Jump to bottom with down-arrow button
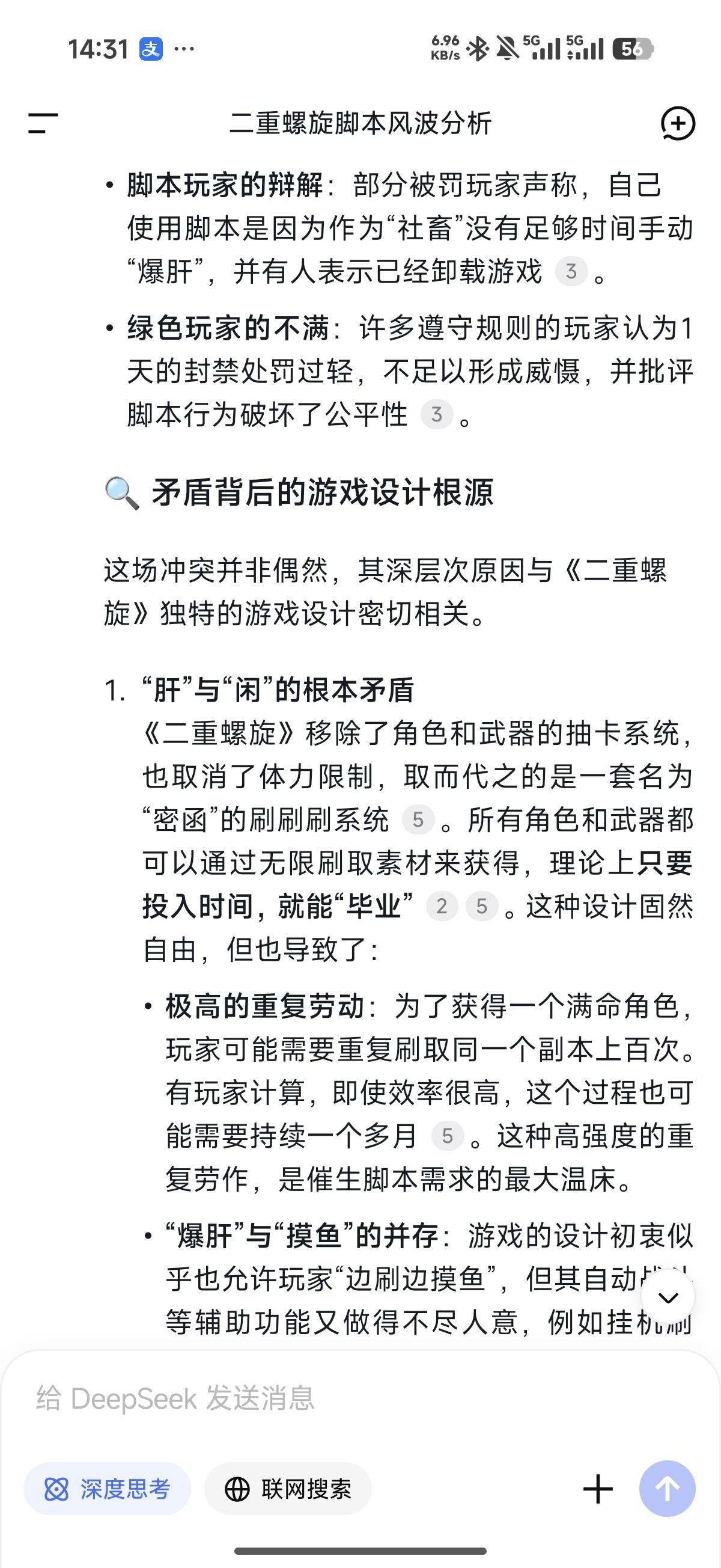The height and width of the screenshot is (1568, 721). 668,1297
